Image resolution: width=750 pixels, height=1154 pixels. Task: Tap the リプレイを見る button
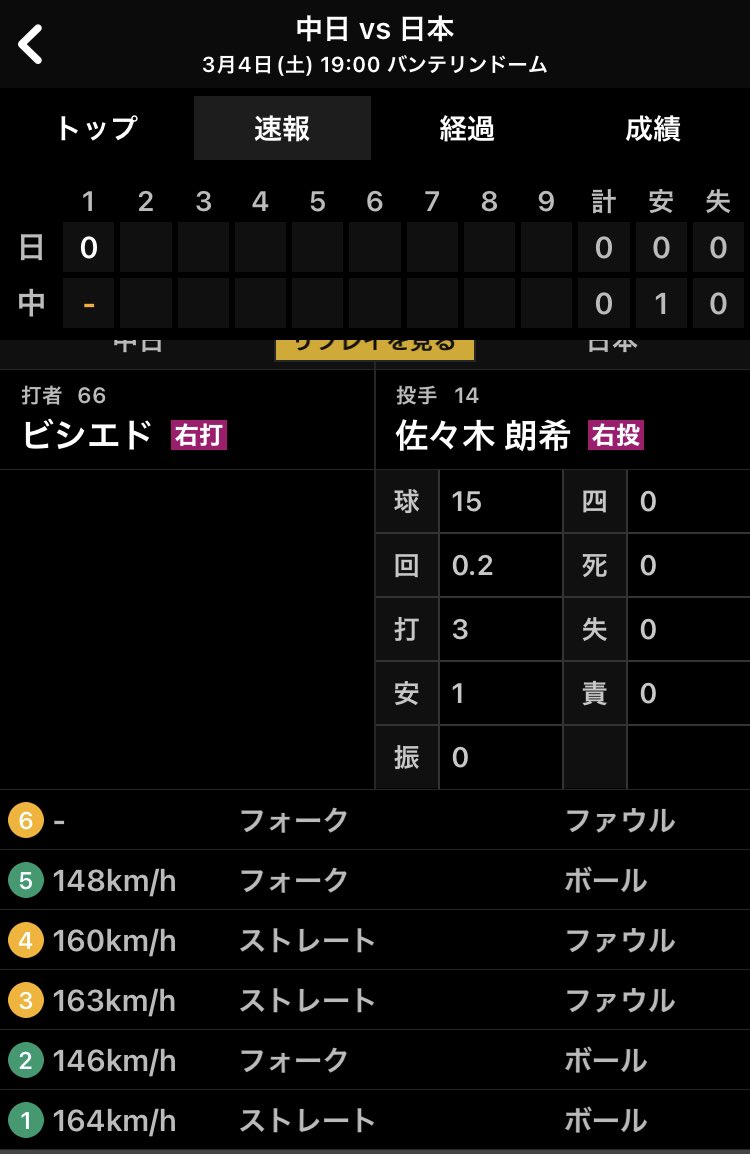(x=374, y=350)
